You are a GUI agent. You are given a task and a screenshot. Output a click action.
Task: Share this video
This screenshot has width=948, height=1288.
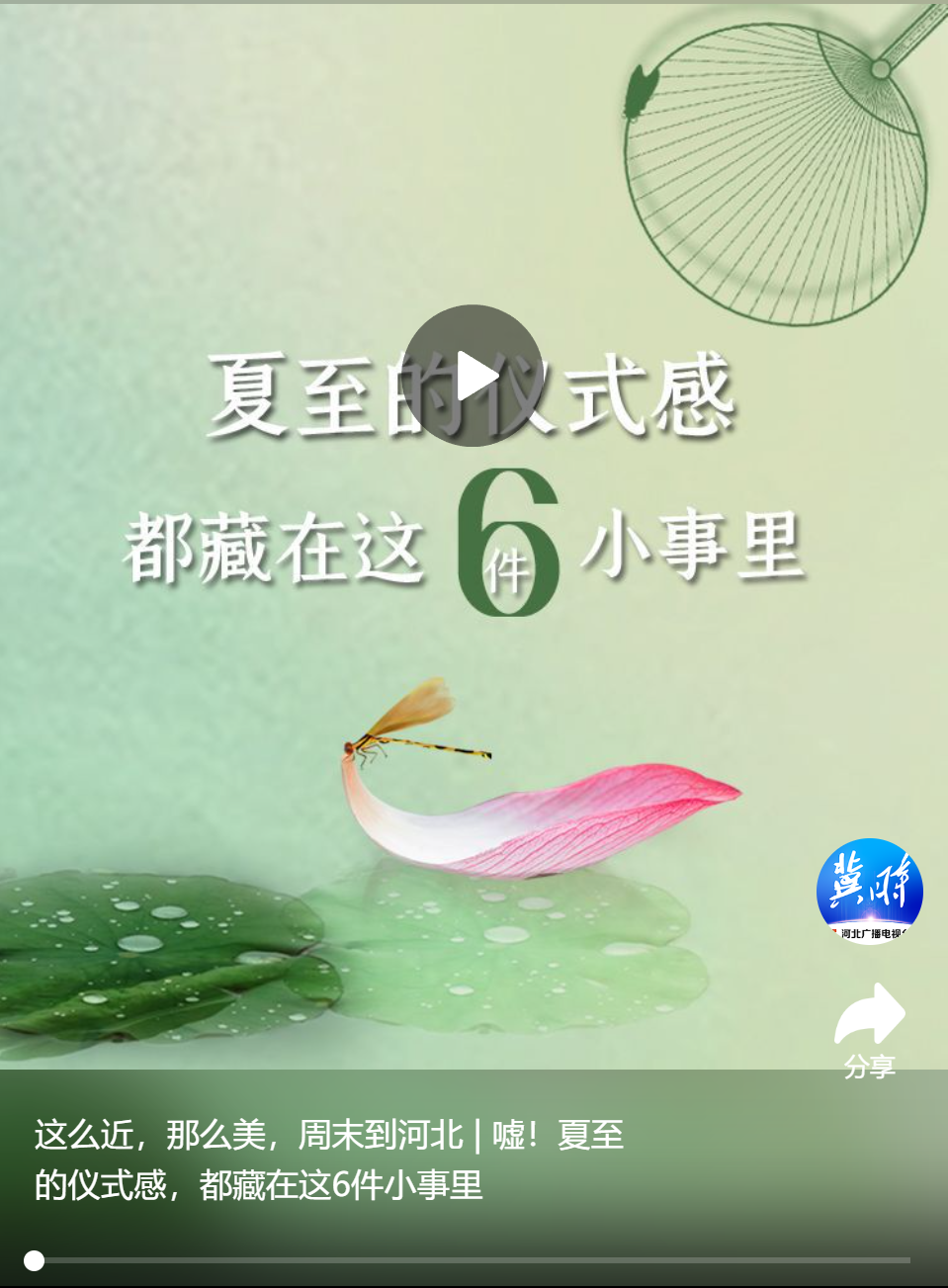869,1028
